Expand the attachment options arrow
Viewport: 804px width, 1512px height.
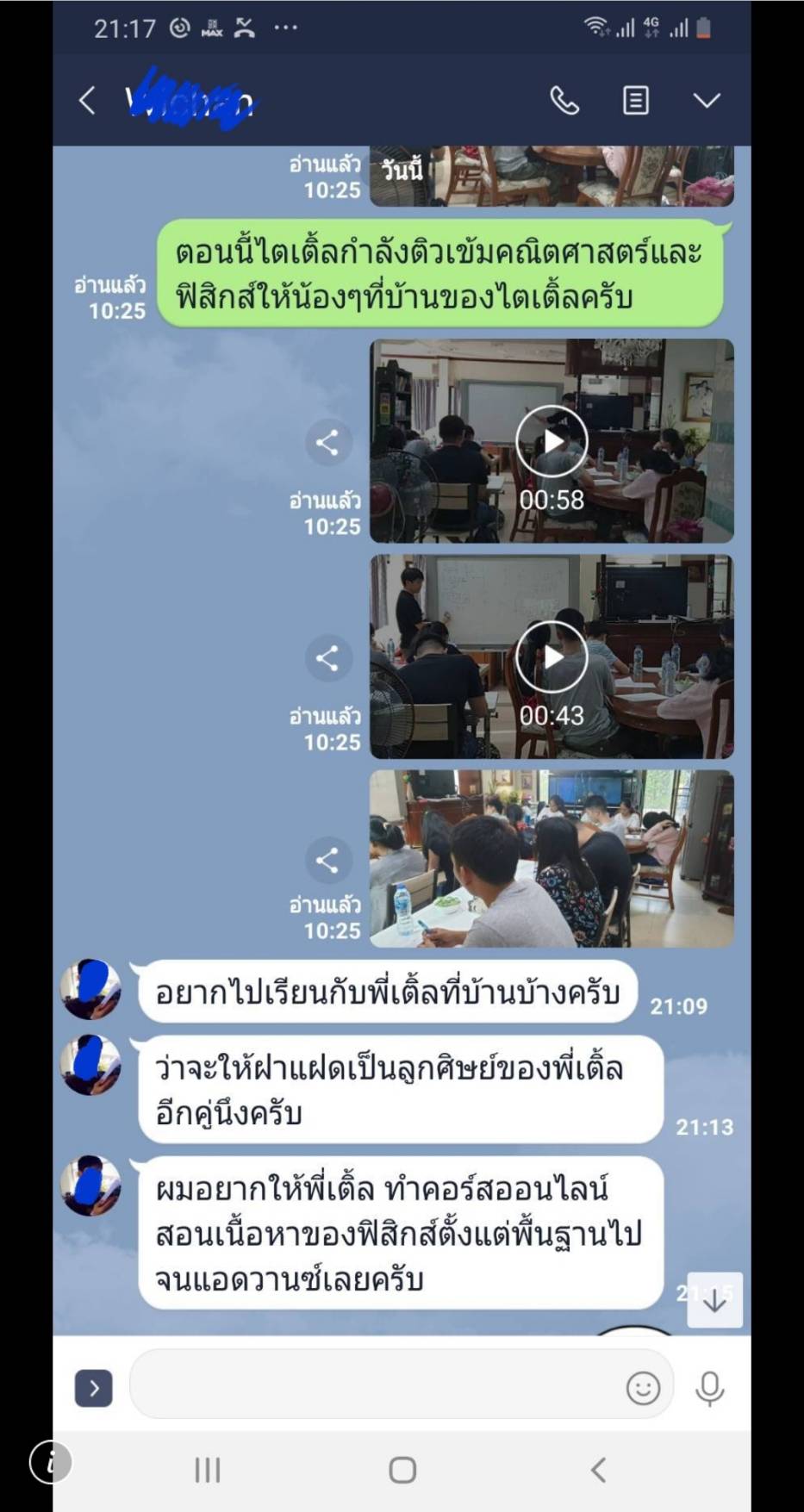(94, 1388)
